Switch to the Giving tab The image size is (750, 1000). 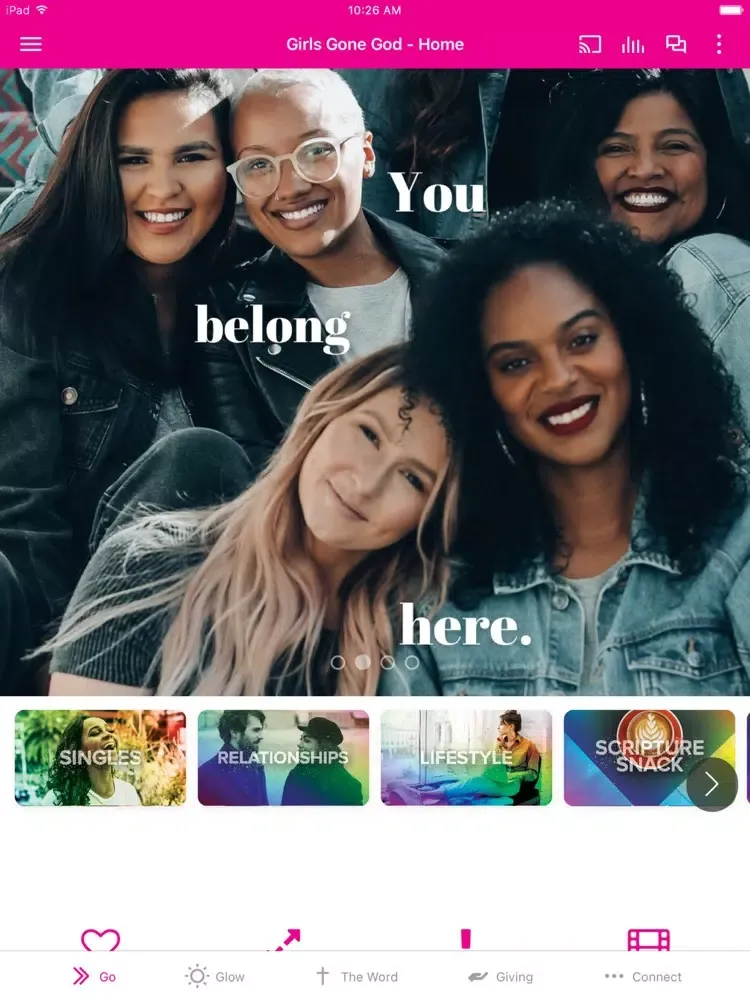pos(500,977)
